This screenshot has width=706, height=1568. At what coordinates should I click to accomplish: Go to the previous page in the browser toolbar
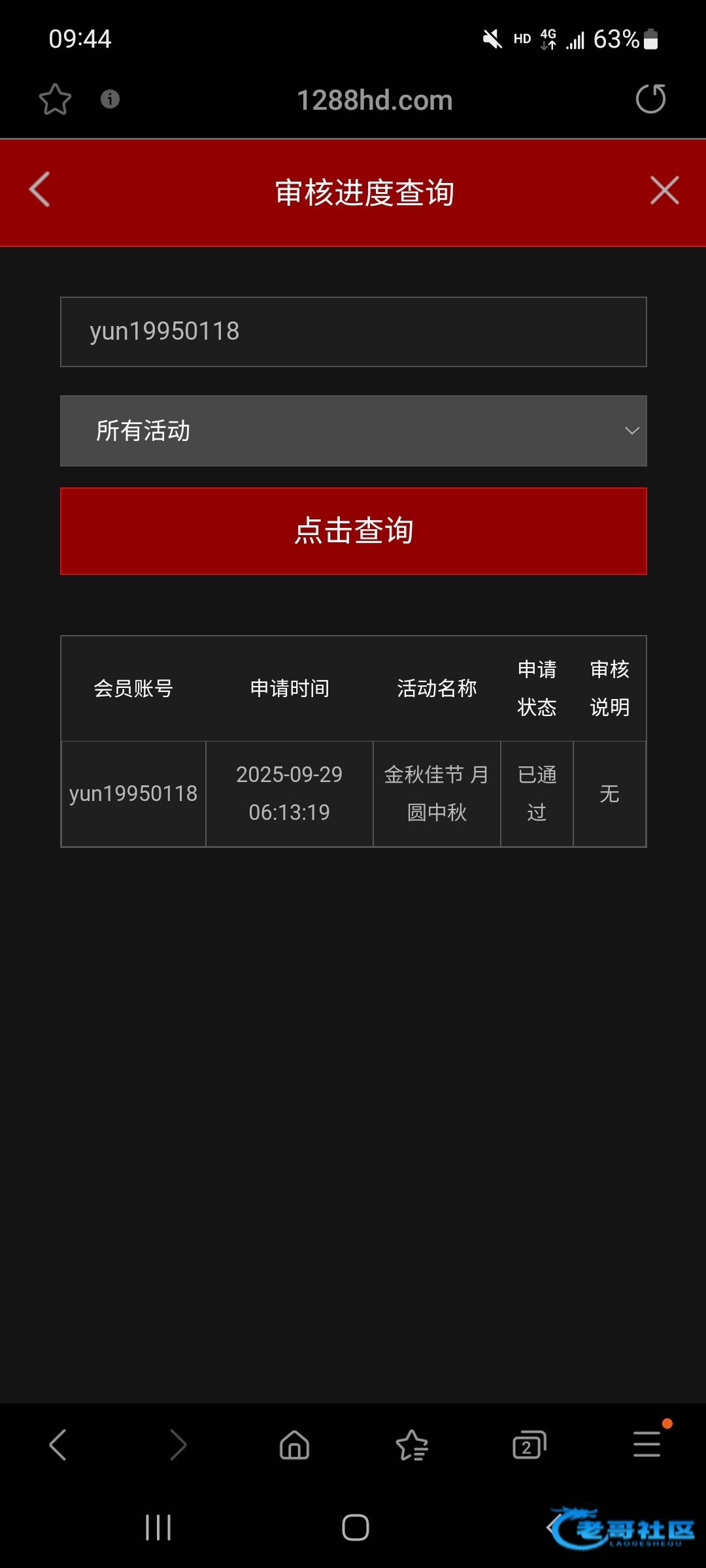pyautogui.click(x=58, y=1445)
